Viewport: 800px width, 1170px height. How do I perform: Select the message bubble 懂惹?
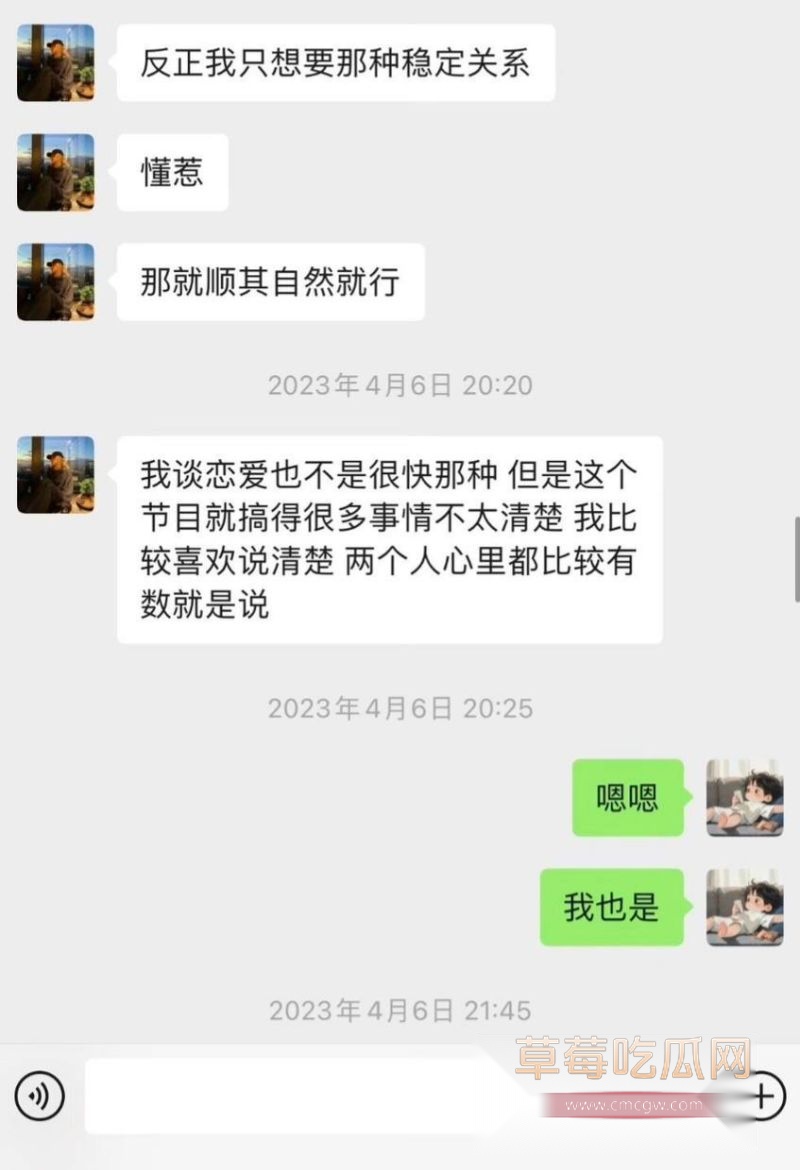(172, 172)
